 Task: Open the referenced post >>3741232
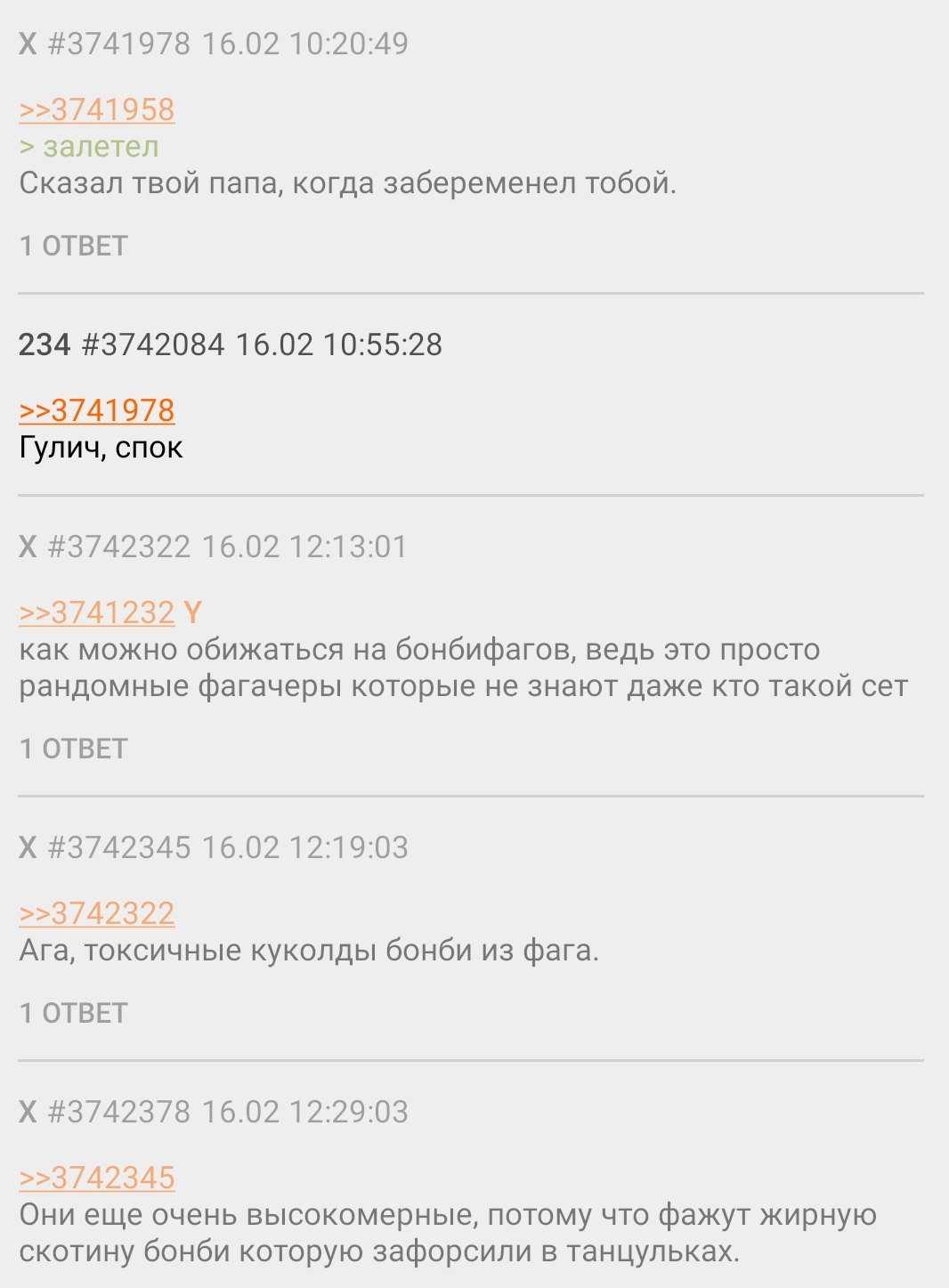(96, 612)
